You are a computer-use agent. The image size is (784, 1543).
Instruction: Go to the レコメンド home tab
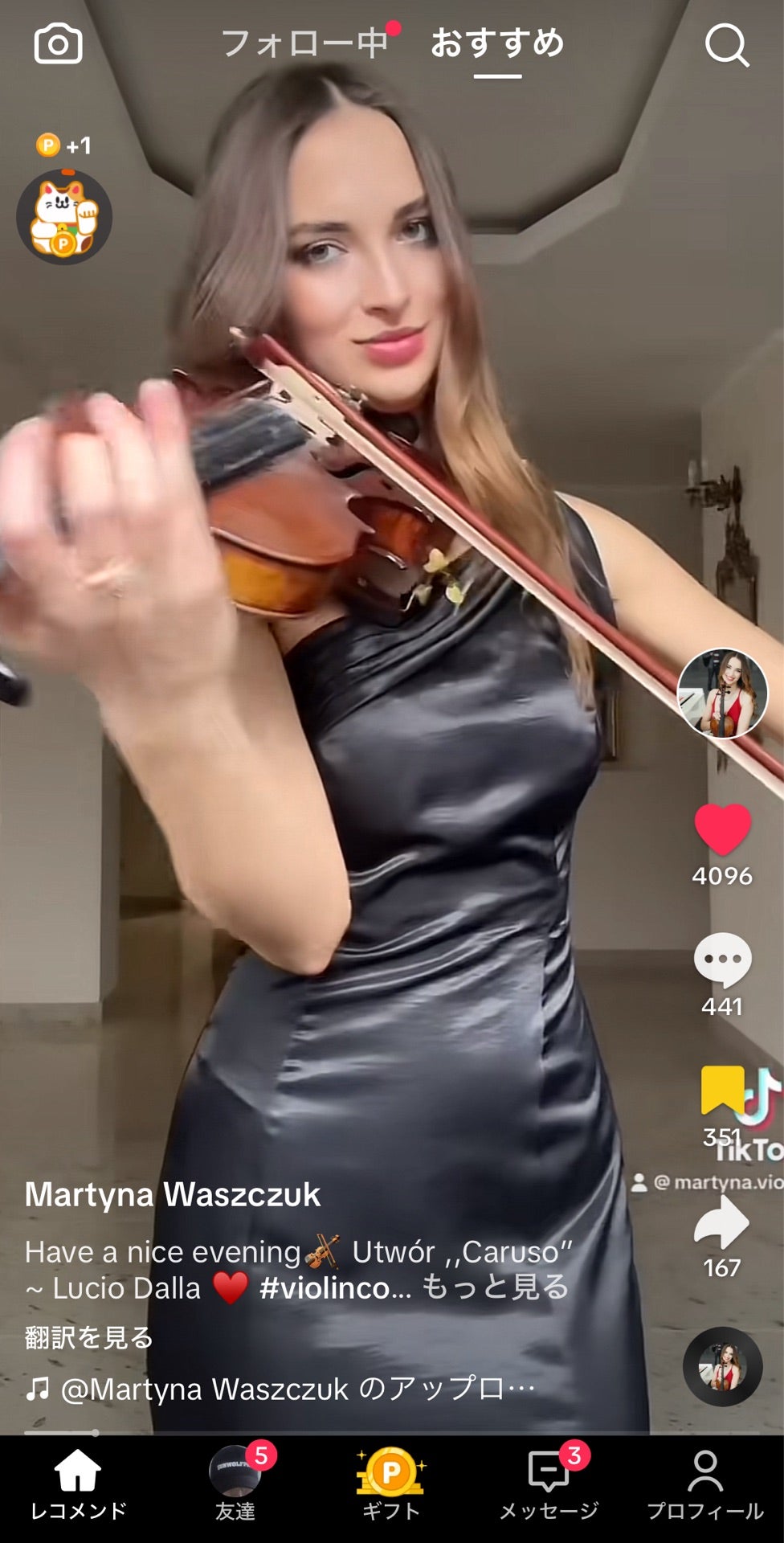tap(78, 1485)
